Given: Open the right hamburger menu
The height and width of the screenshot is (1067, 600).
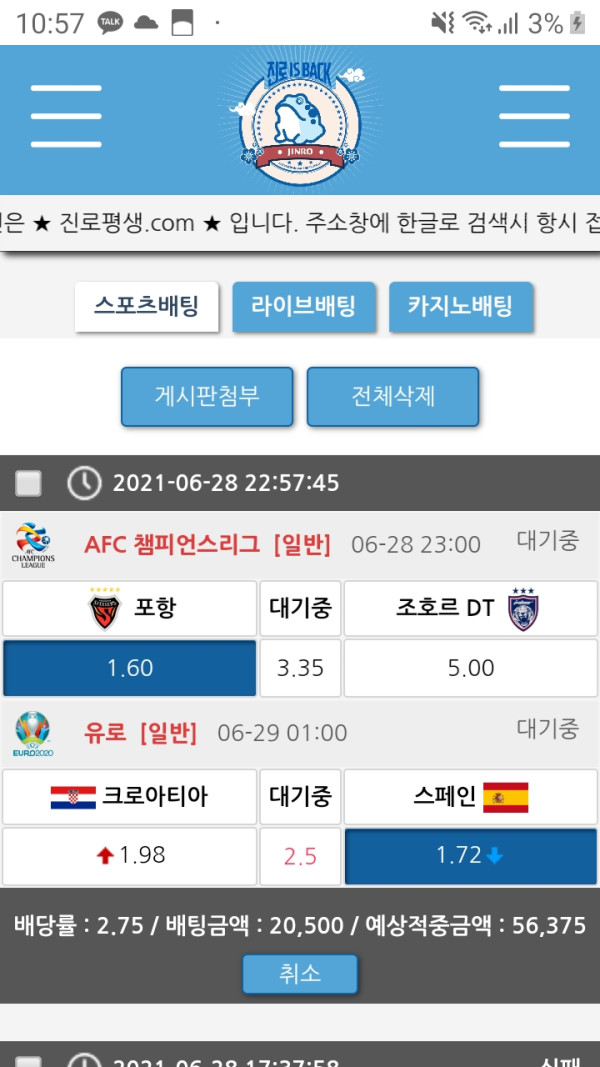Looking at the screenshot, I should pos(533,116).
